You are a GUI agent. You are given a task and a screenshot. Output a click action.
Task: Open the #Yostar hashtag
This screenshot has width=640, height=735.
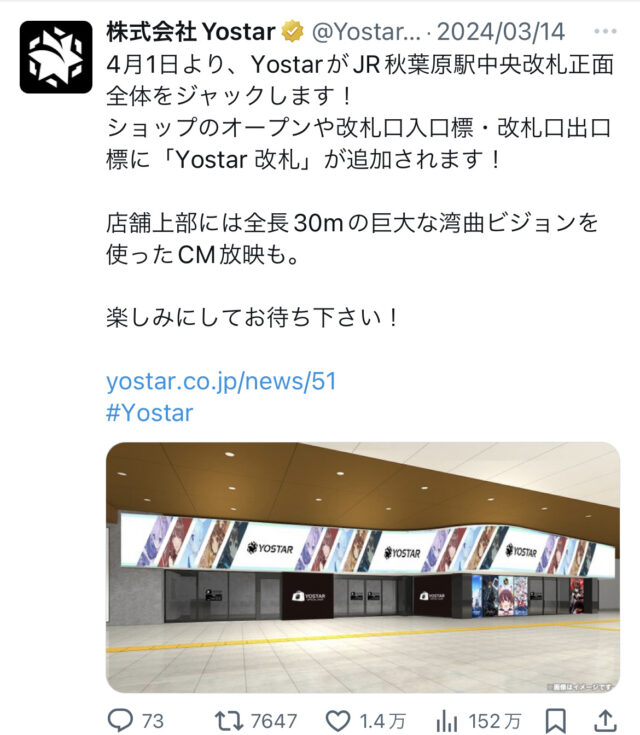click(x=149, y=413)
